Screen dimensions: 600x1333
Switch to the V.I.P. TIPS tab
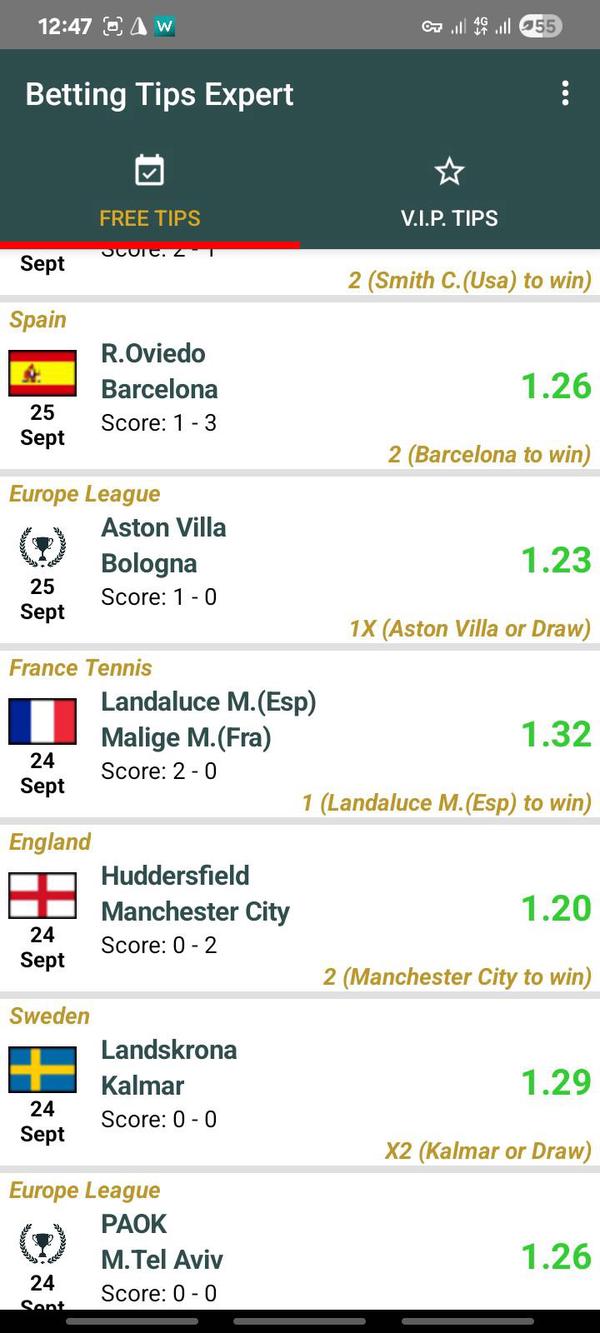(x=449, y=195)
